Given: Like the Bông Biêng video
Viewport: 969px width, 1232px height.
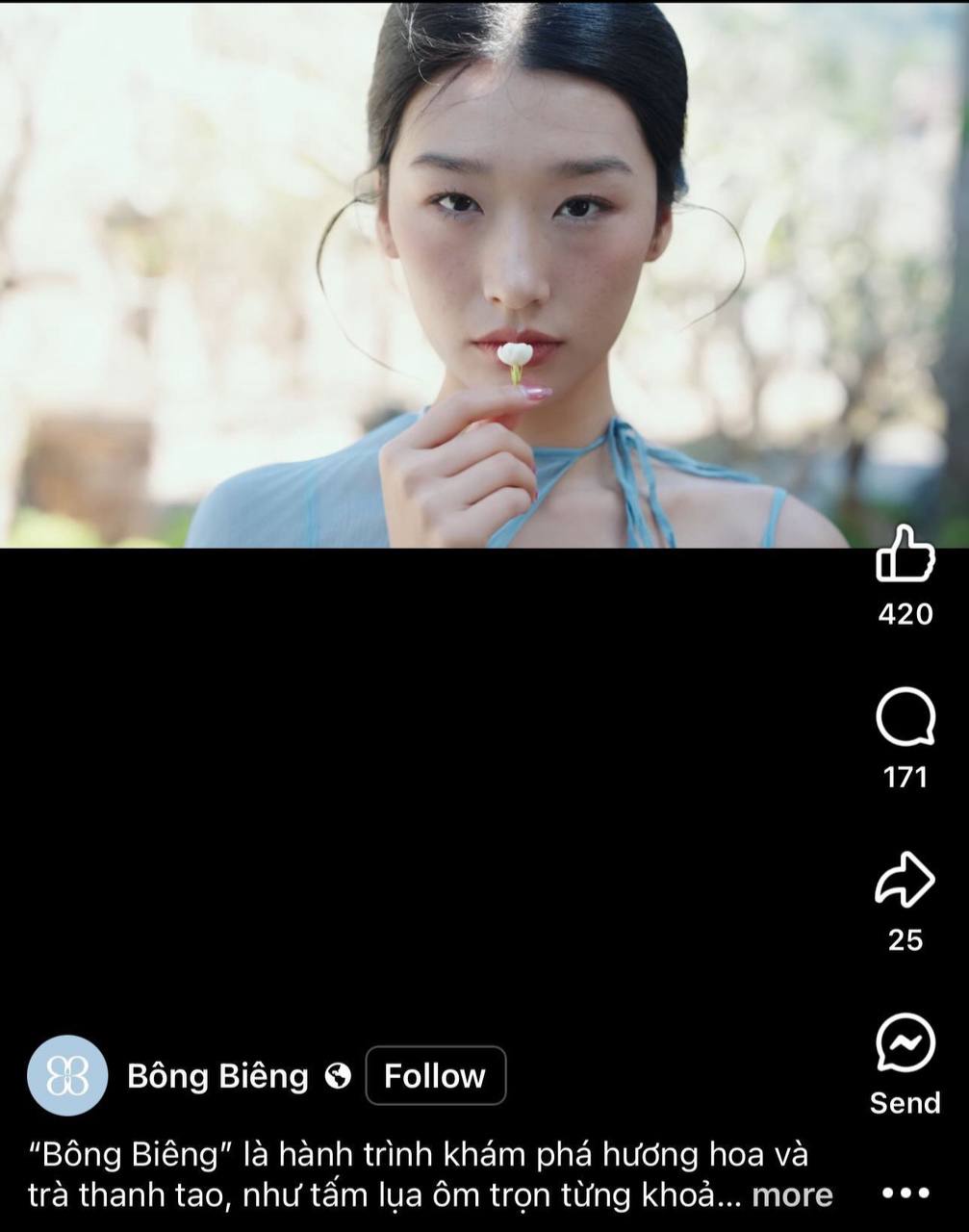Looking at the screenshot, I should point(905,555).
